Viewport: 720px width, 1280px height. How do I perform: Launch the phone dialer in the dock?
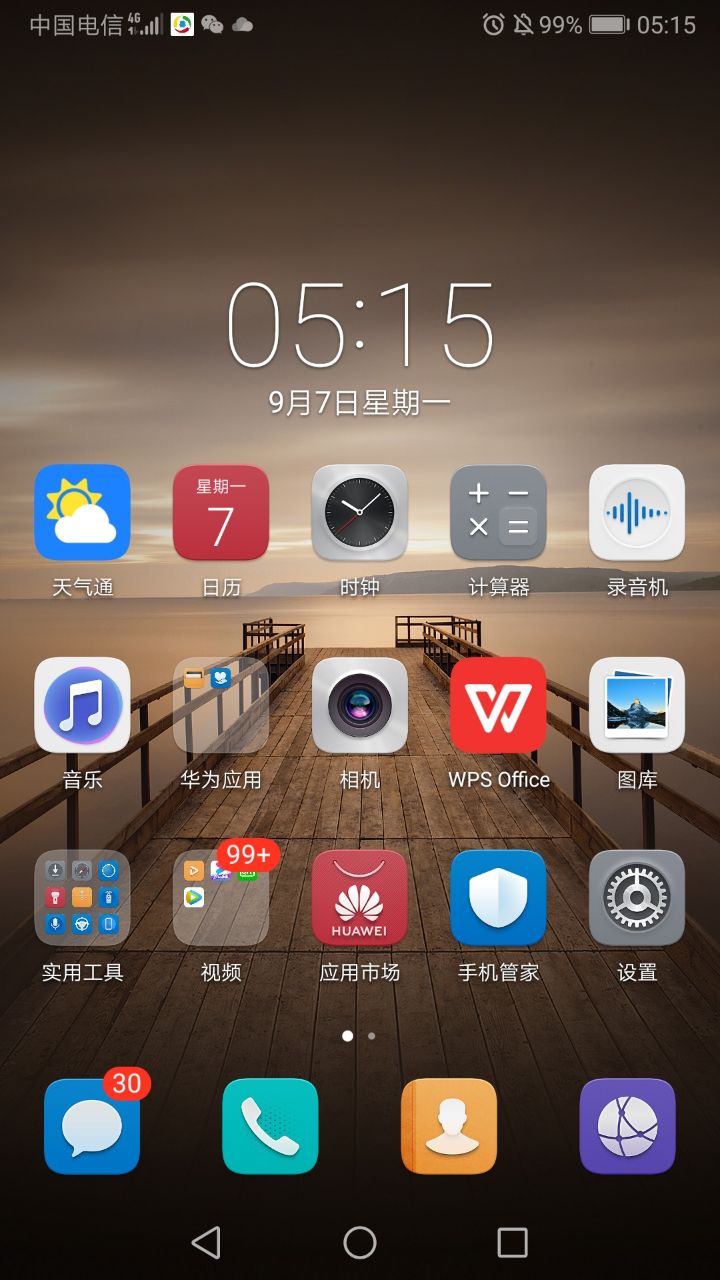(270, 1126)
